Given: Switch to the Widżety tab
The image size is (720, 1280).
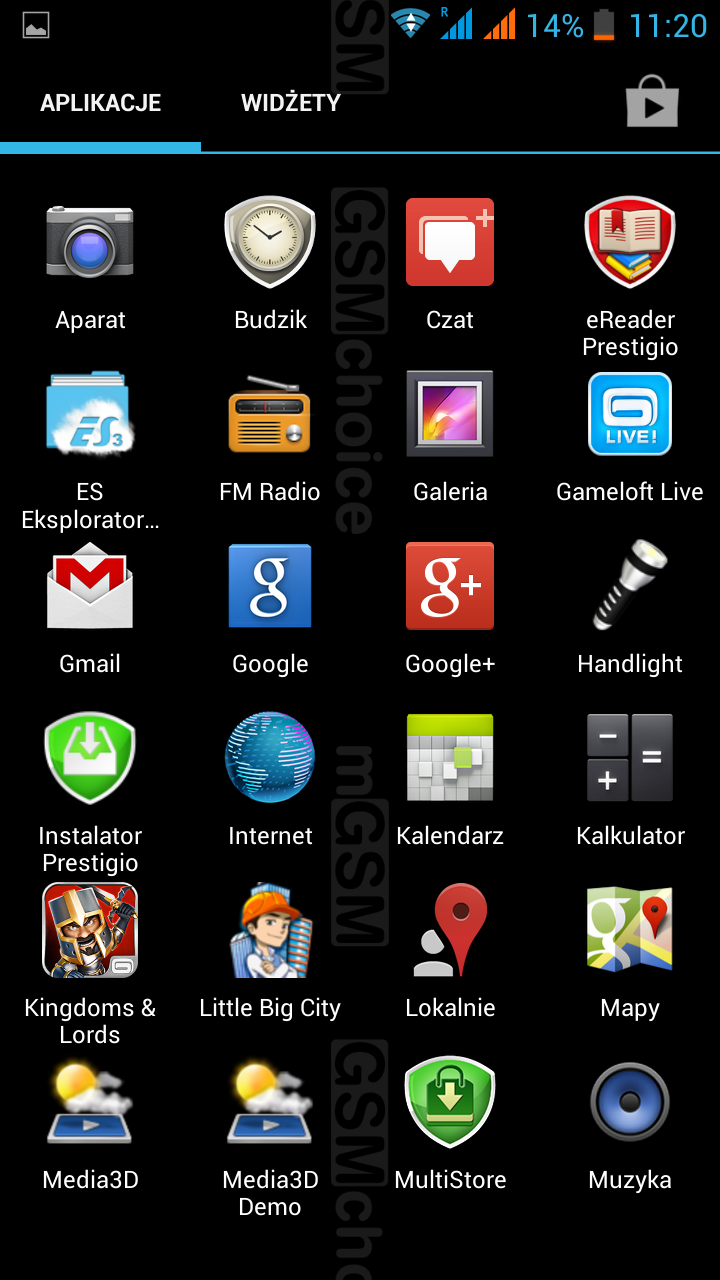Looking at the screenshot, I should (x=290, y=103).
